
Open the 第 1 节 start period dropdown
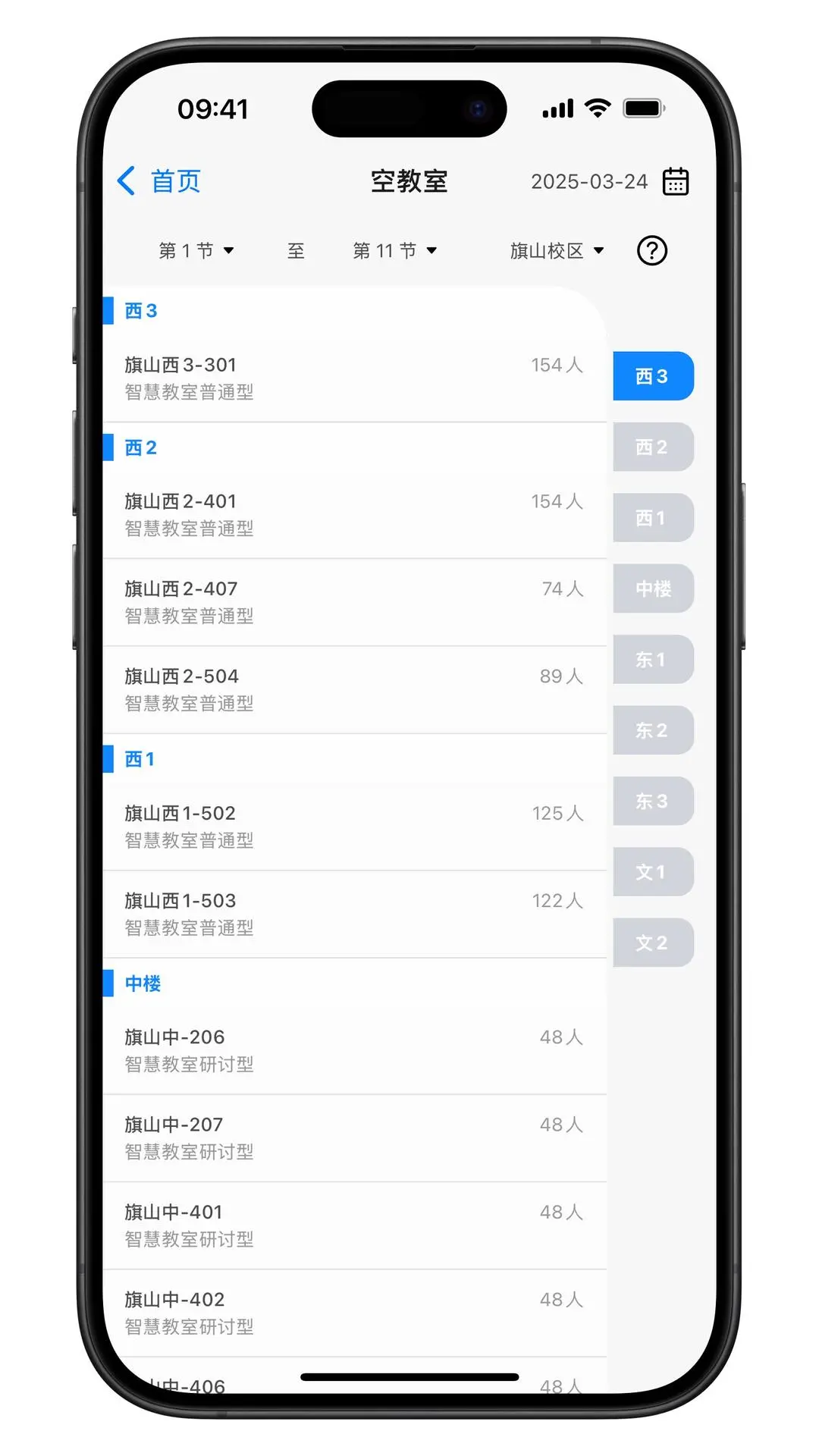196,250
